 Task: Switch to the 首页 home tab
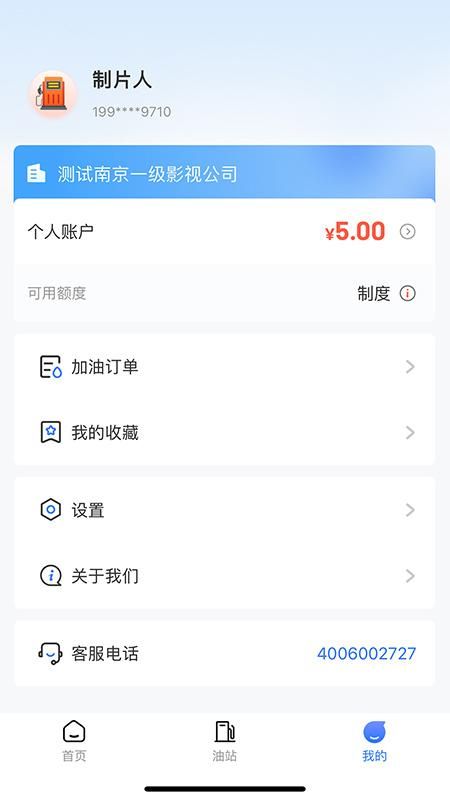[74, 741]
